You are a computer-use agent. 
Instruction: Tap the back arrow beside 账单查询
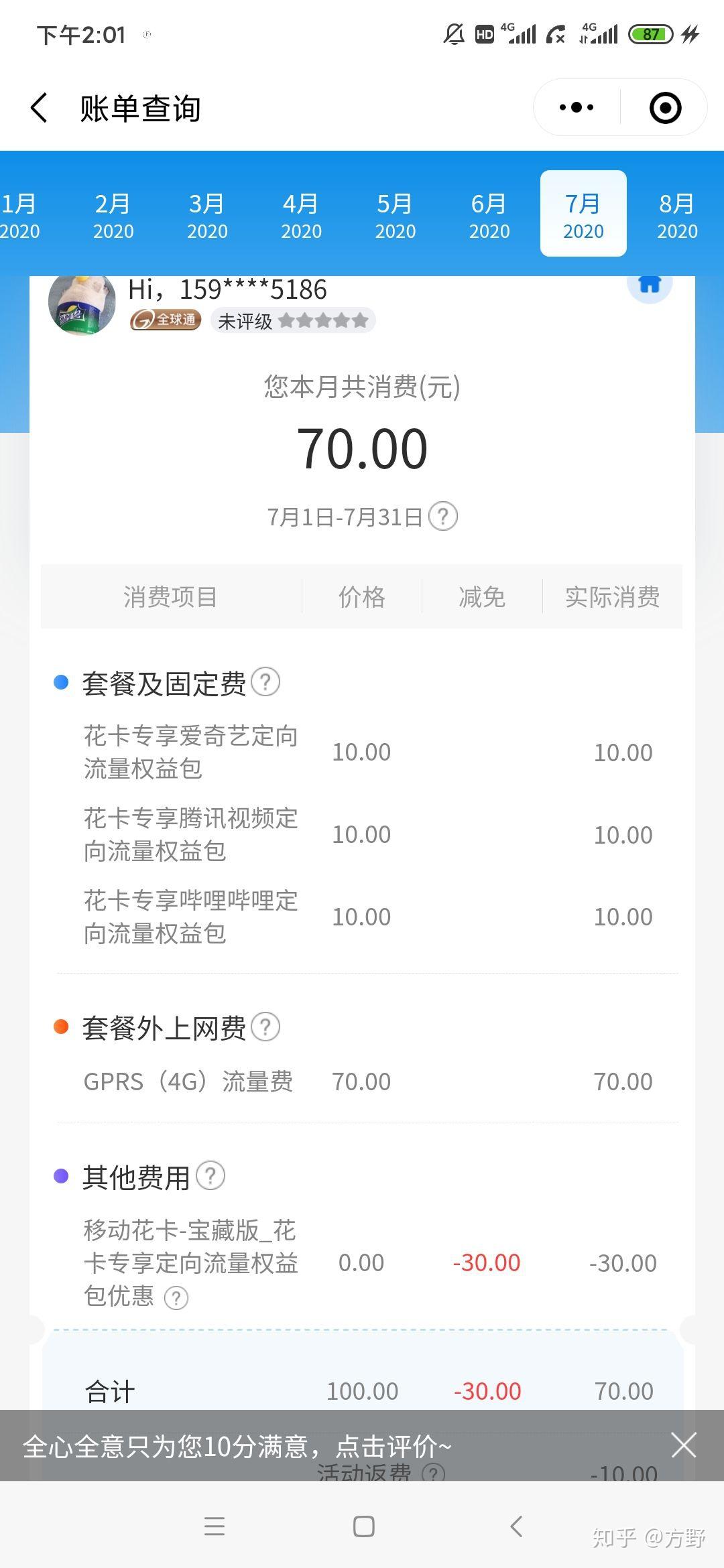(40, 109)
